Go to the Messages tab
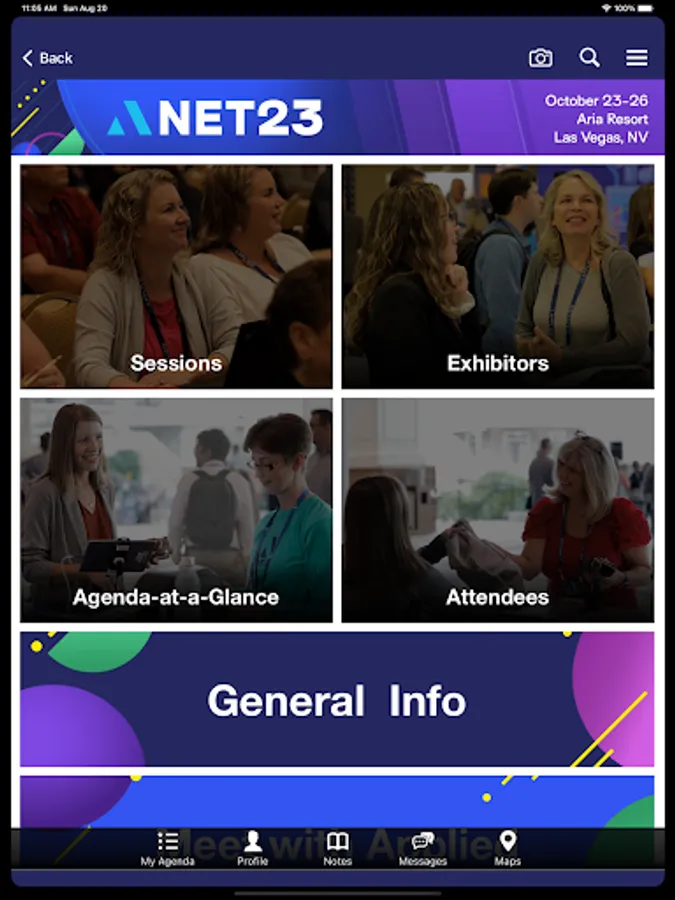 423,848
